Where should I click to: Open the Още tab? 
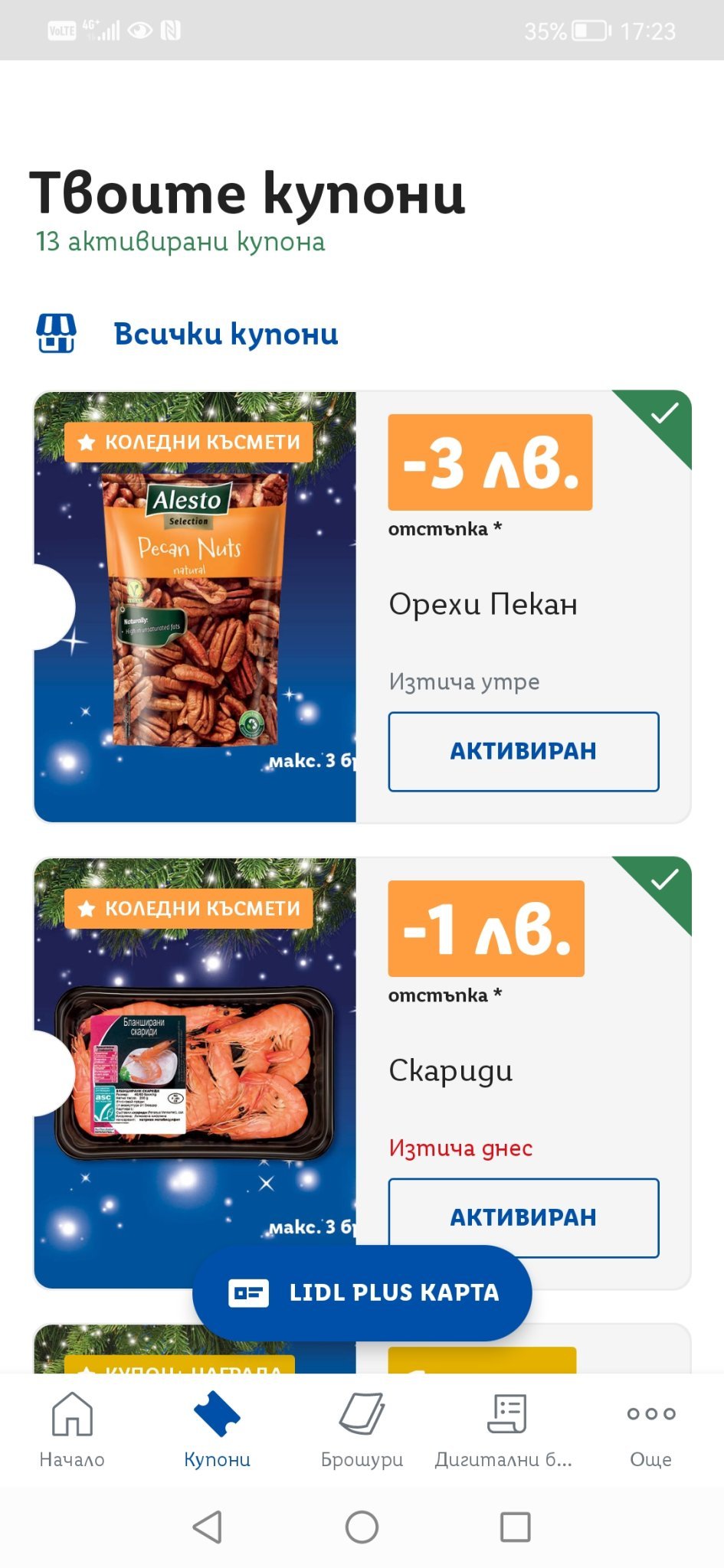coord(650,1430)
